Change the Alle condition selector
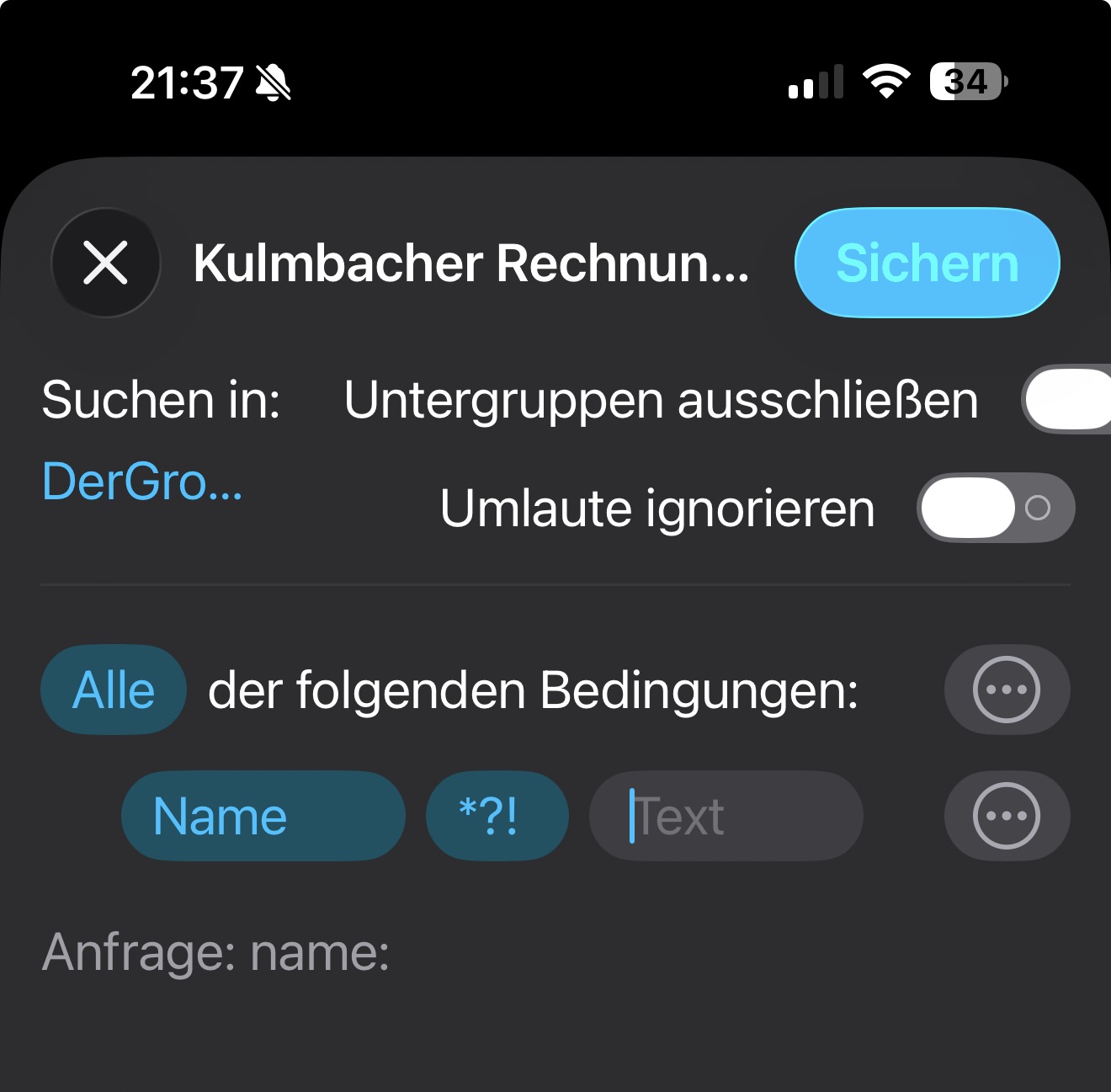This screenshot has height=1092, width=1111. (114, 690)
